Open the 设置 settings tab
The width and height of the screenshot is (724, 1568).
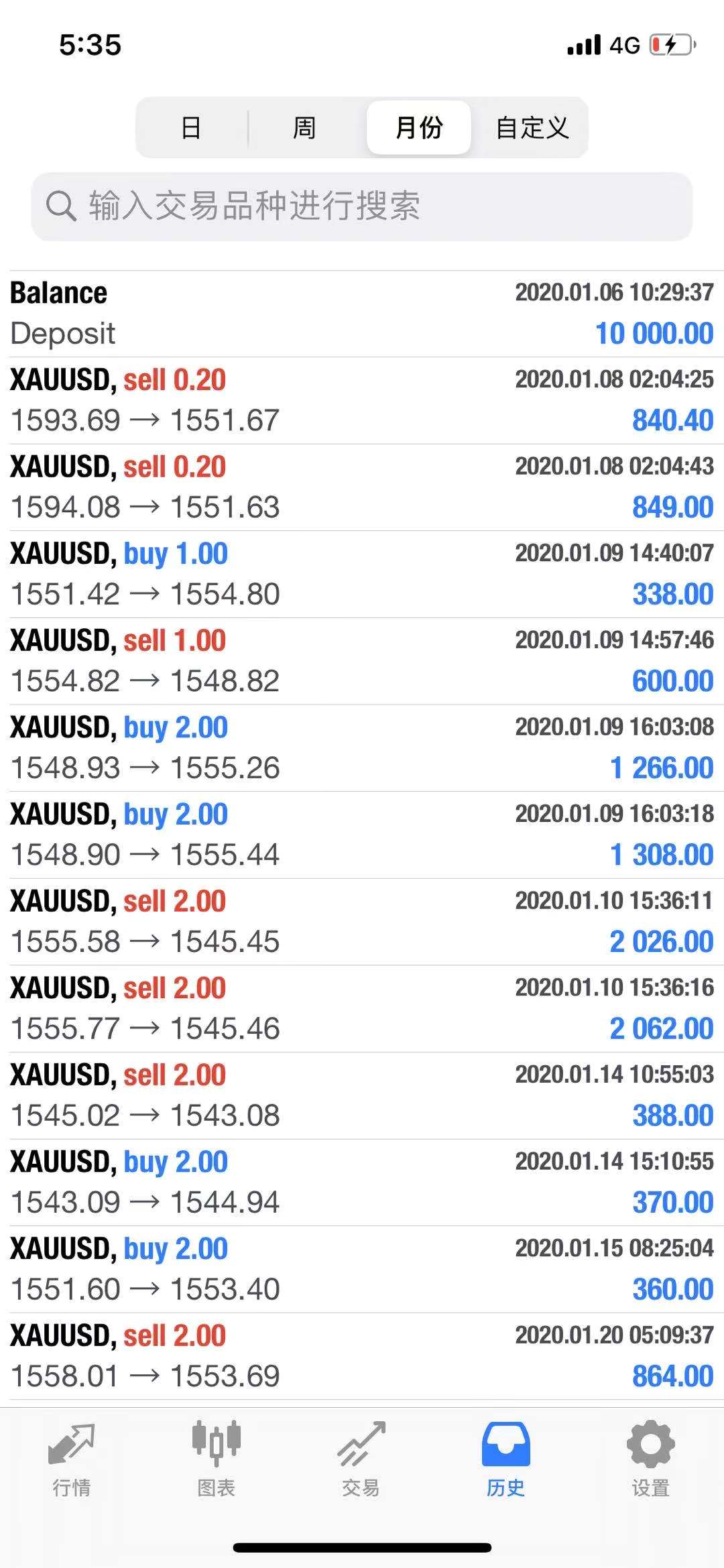(x=650, y=1459)
